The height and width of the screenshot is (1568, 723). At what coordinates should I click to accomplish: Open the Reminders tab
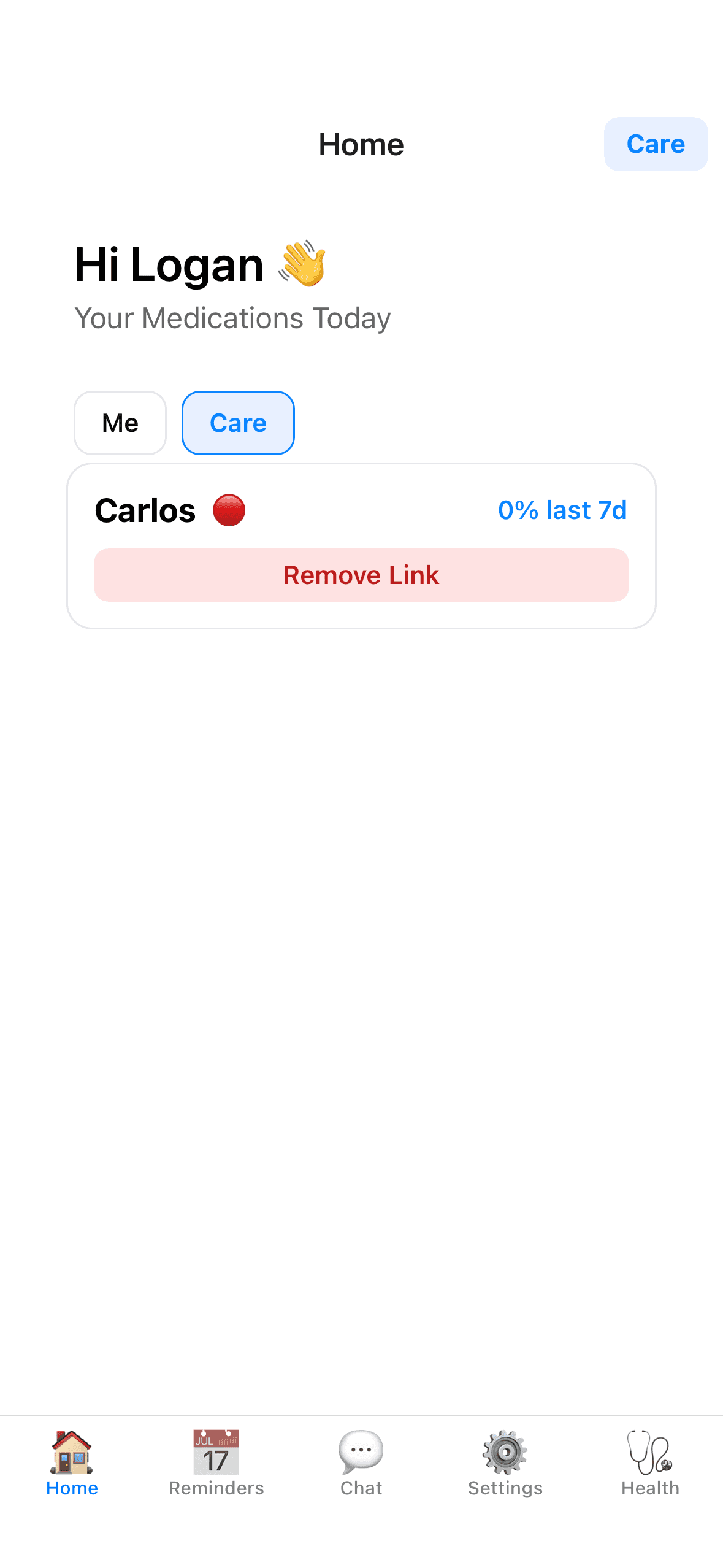216,1462
